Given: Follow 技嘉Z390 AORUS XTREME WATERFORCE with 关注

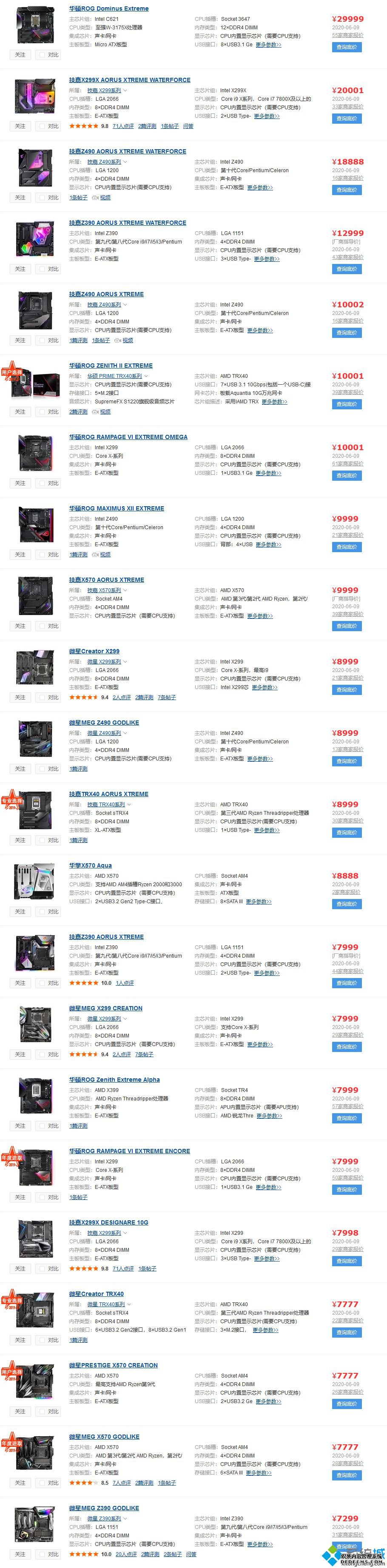Looking at the screenshot, I should pos(20,269).
